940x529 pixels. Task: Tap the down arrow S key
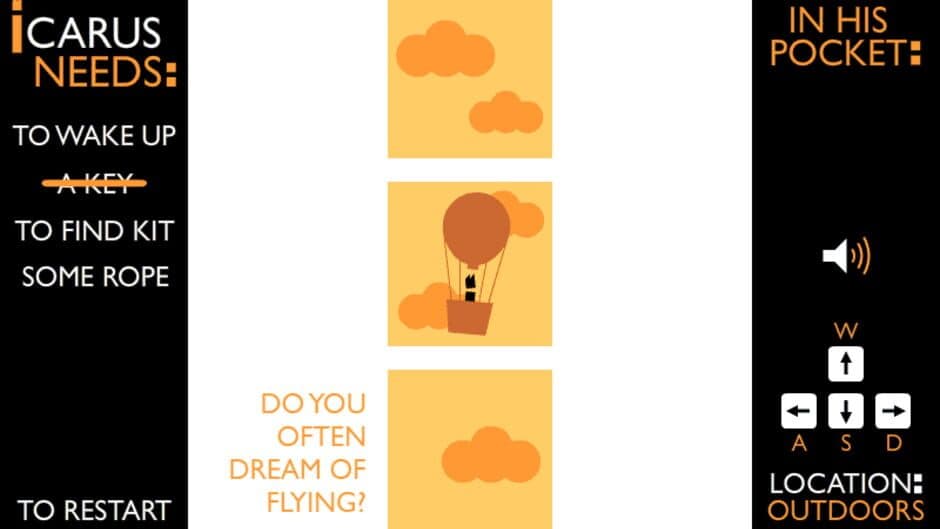(x=846, y=410)
